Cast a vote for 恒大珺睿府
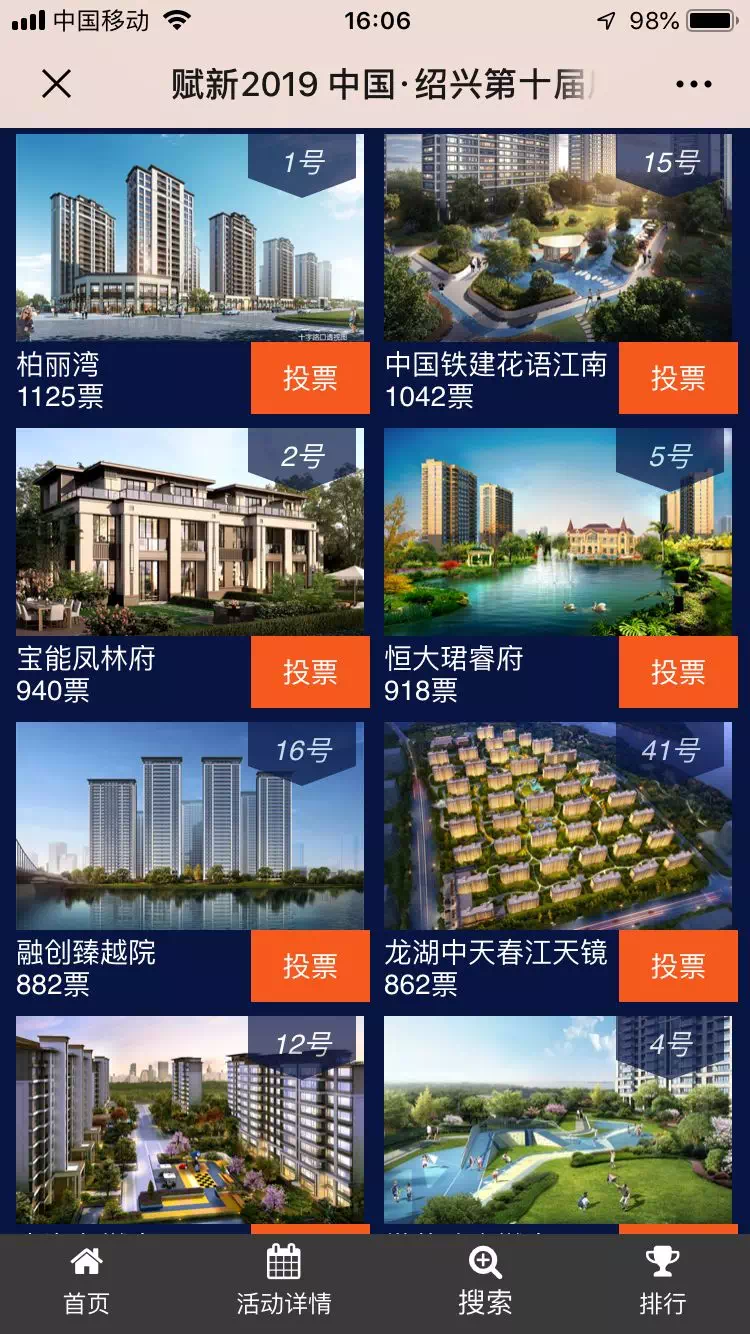Screen dimensions: 750x1334 coord(678,672)
